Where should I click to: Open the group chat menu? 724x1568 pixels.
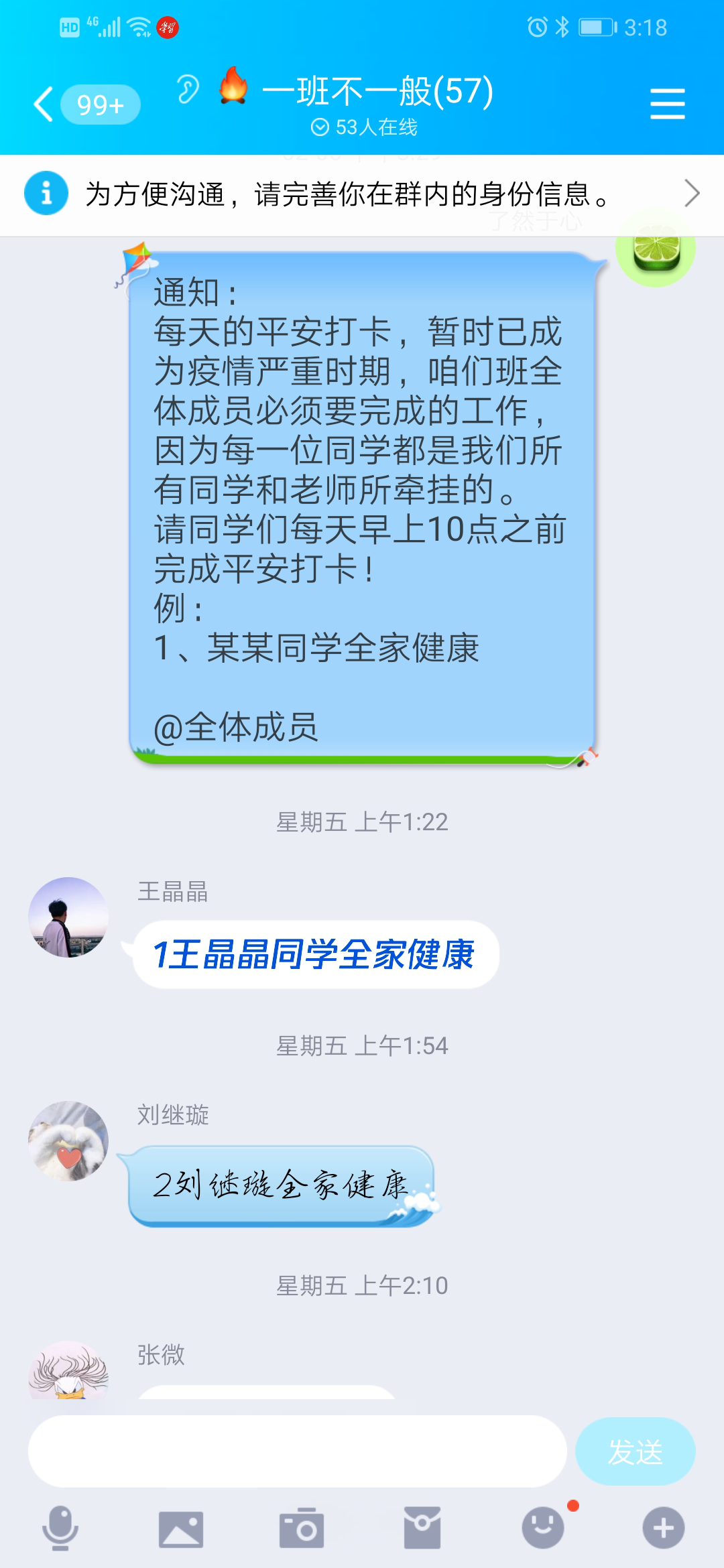point(667,105)
